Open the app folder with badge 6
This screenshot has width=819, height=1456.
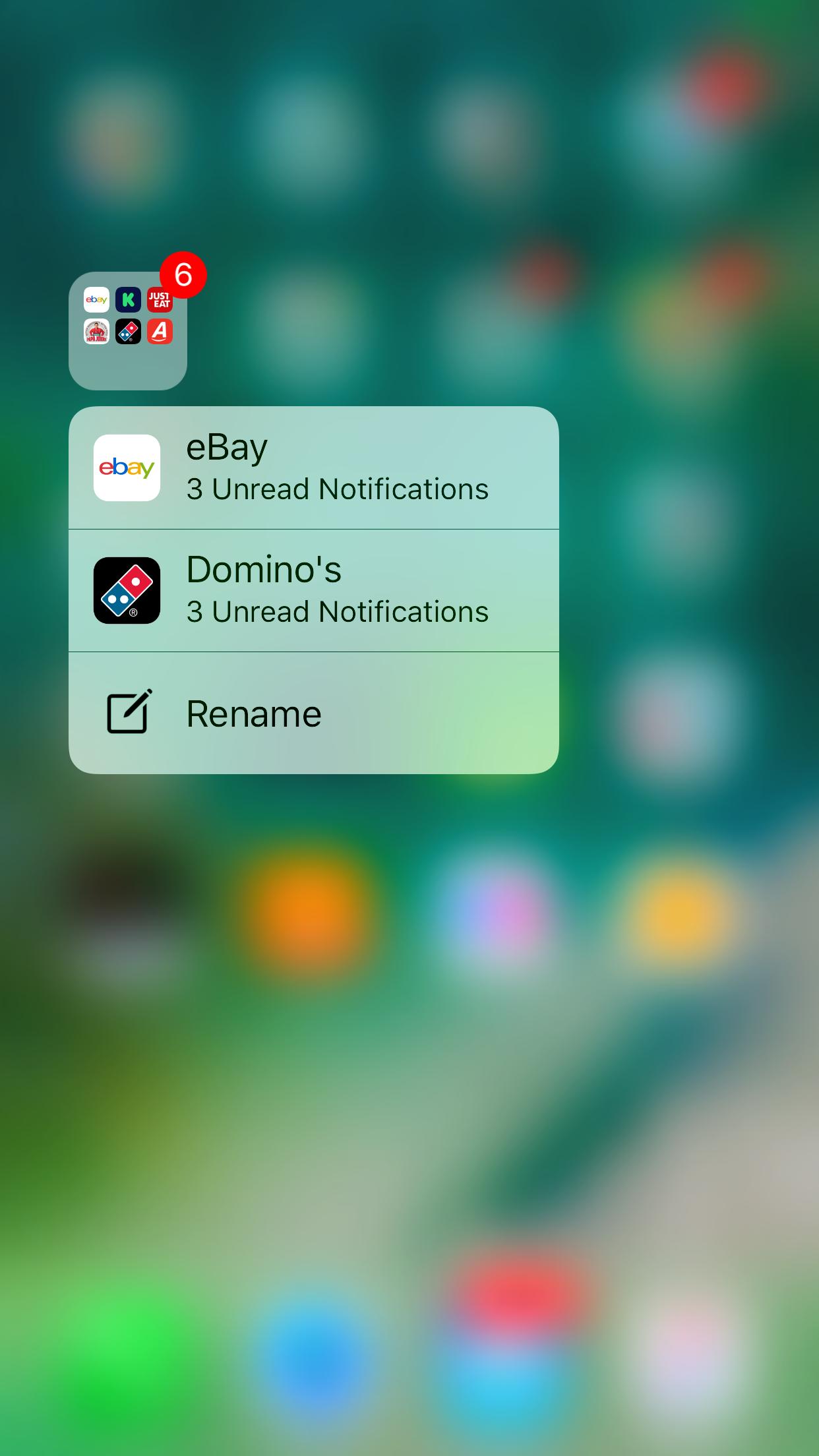point(128,331)
